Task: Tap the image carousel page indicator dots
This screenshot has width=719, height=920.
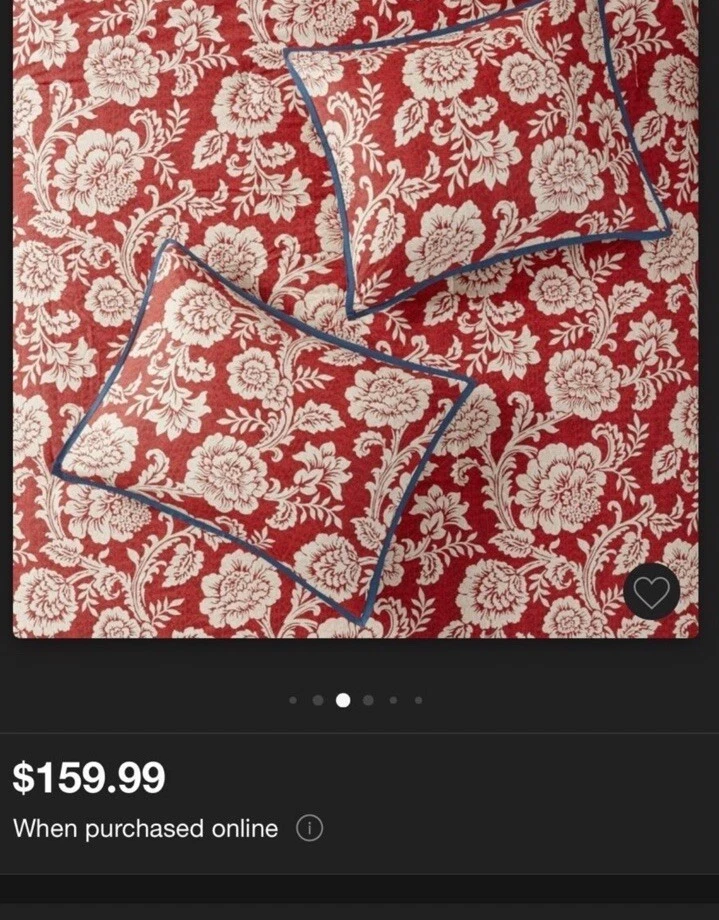Action: [355, 700]
